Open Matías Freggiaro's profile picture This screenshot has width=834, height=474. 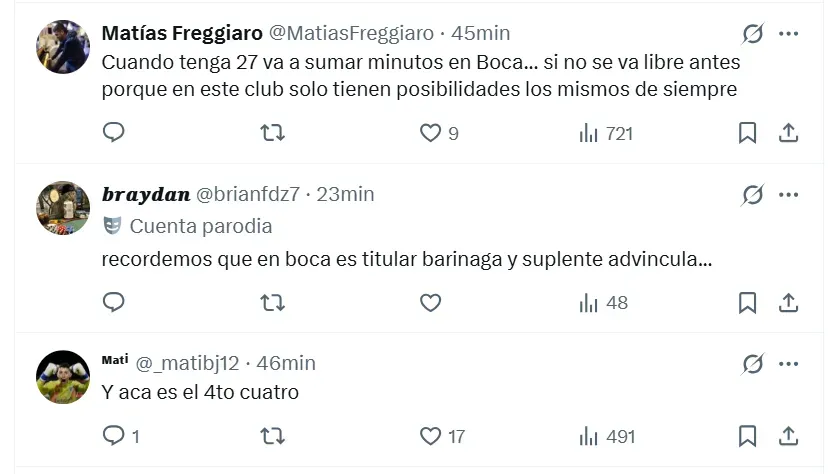click(64, 47)
